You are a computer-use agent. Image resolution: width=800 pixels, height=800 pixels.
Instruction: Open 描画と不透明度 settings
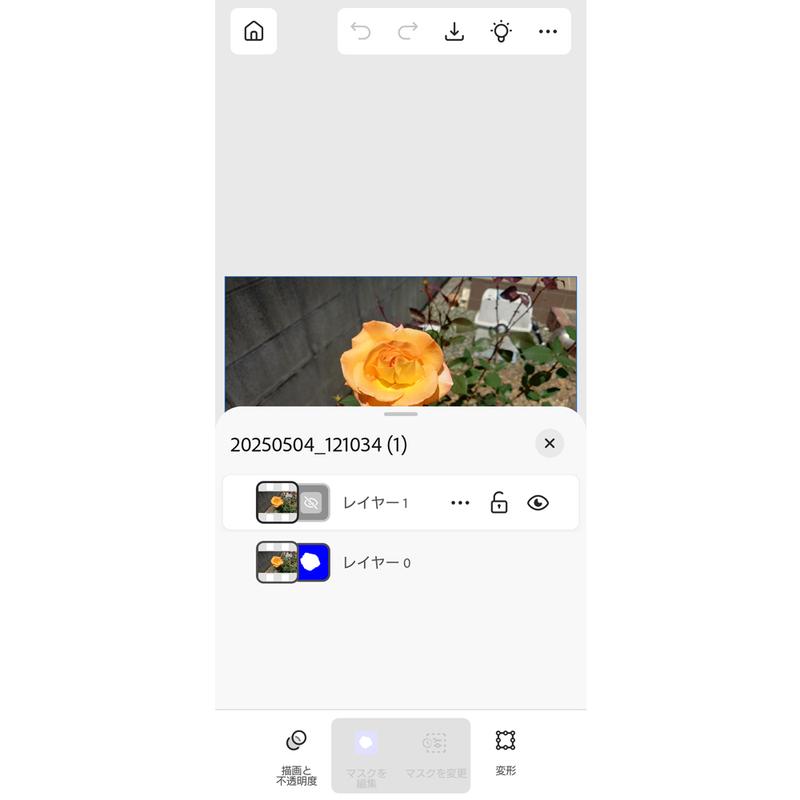(296, 754)
